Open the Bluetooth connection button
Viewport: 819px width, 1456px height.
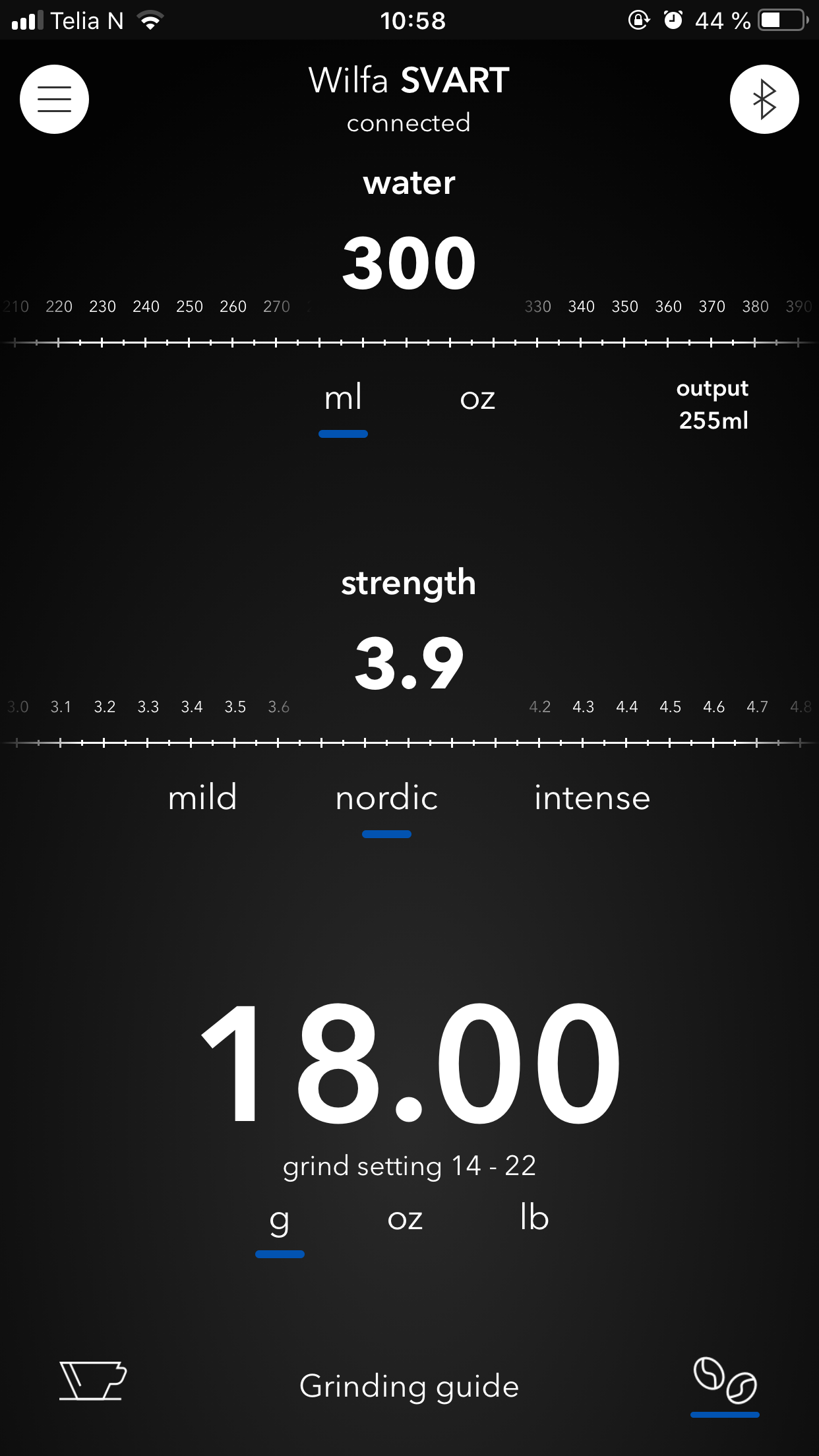click(x=764, y=99)
